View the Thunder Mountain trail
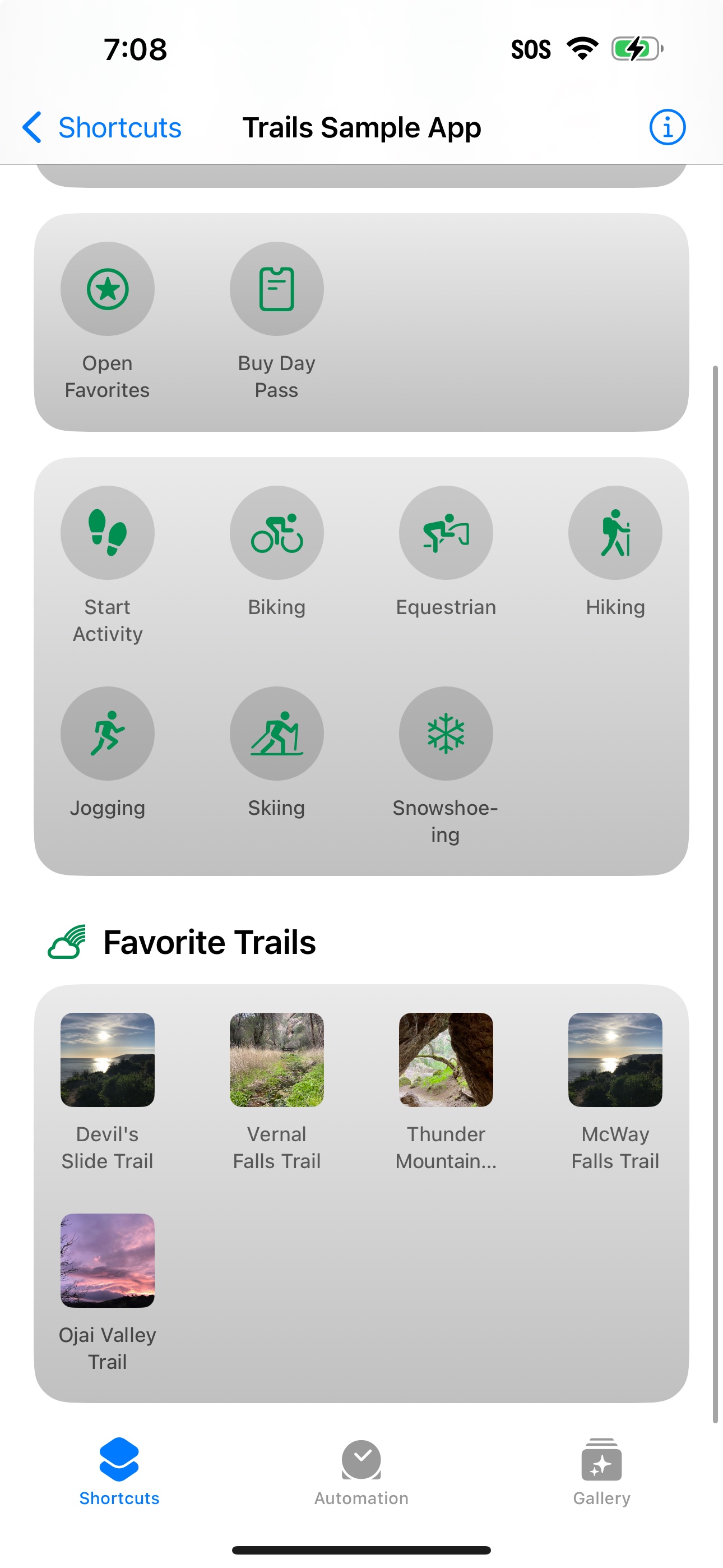This screenshot has height=1568, width=723. click(446, 1060)
